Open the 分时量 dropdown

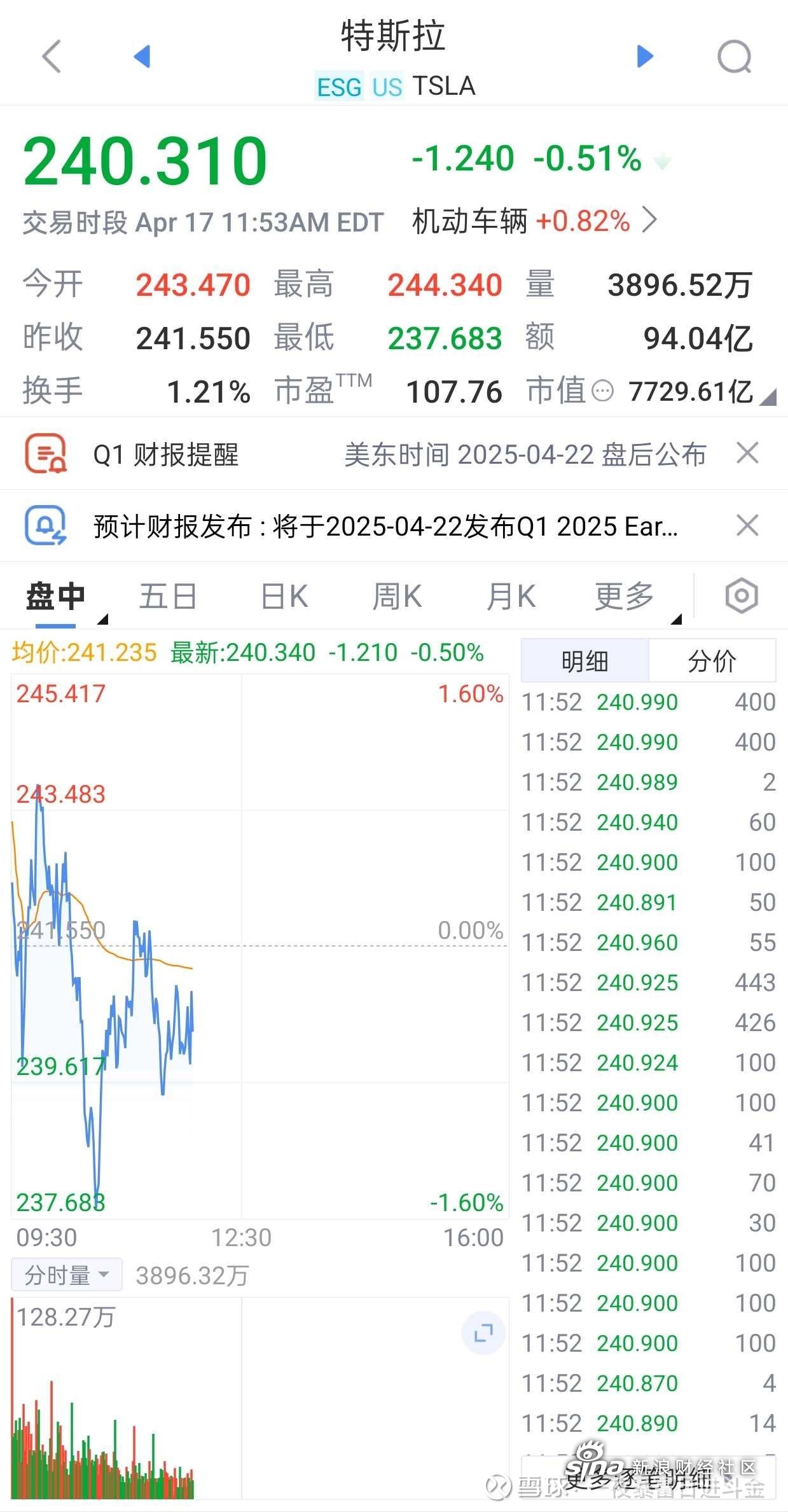click(x=67, y=1275)
